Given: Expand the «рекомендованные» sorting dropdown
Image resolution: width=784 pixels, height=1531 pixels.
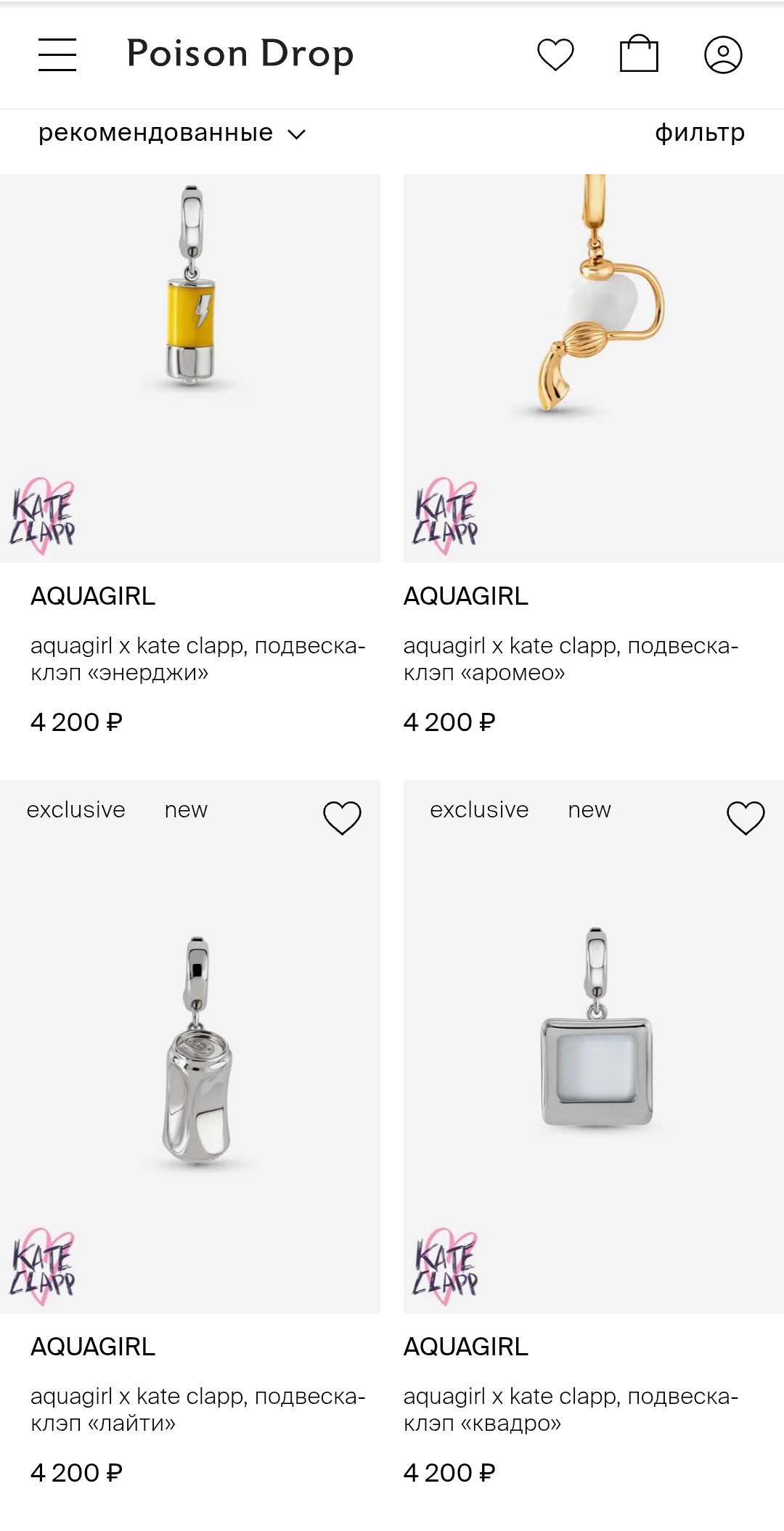Looking at the screenshot, I should (x=172, y=134).
